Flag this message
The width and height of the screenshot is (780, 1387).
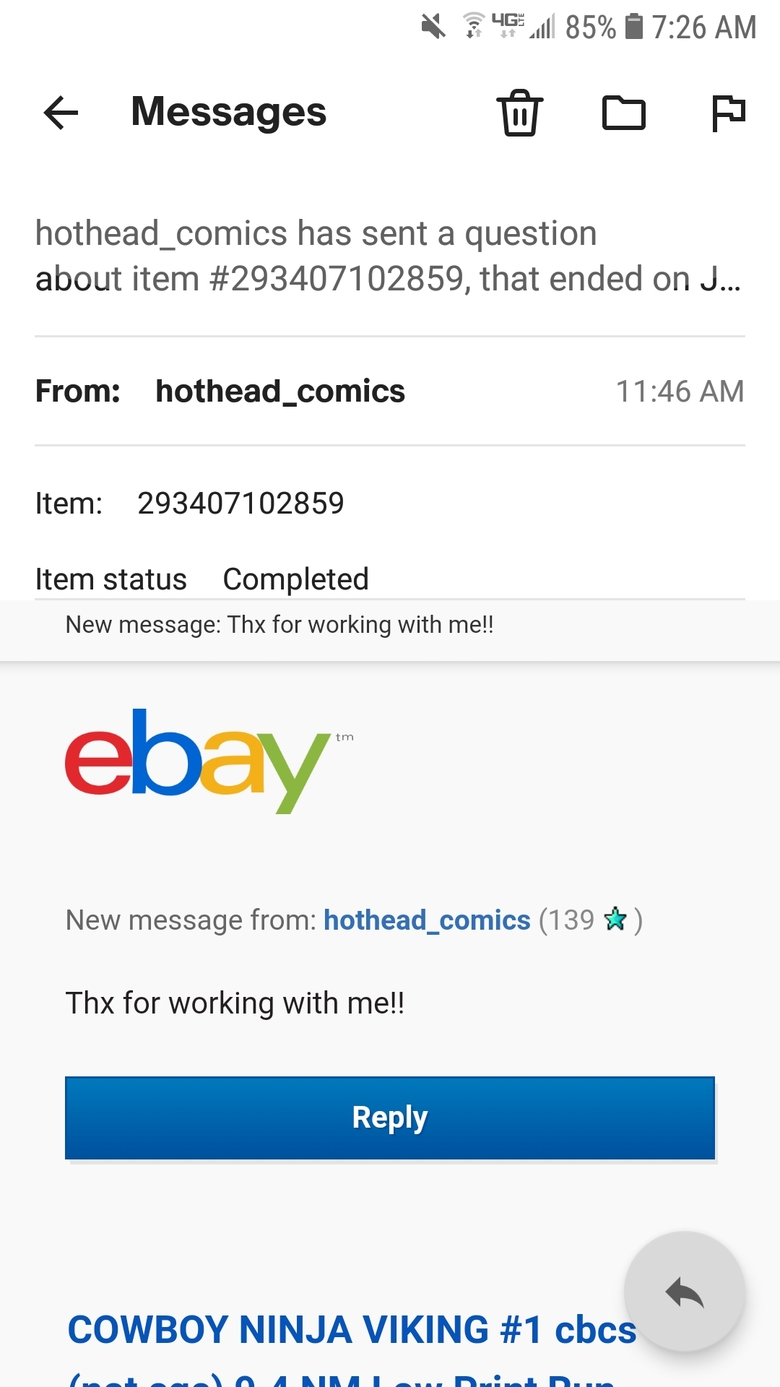pyautogui.click(x=728, y=113)
